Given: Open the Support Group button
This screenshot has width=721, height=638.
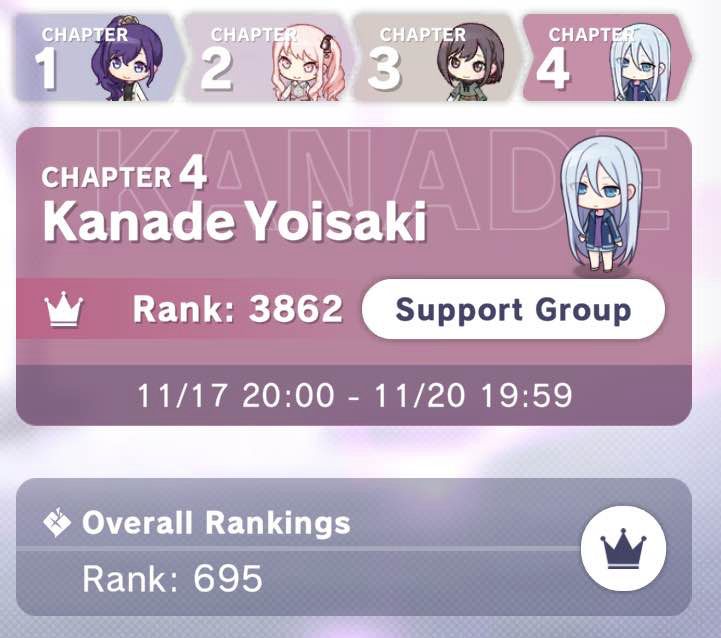Looking at the screenshot, I should (512, 310).
